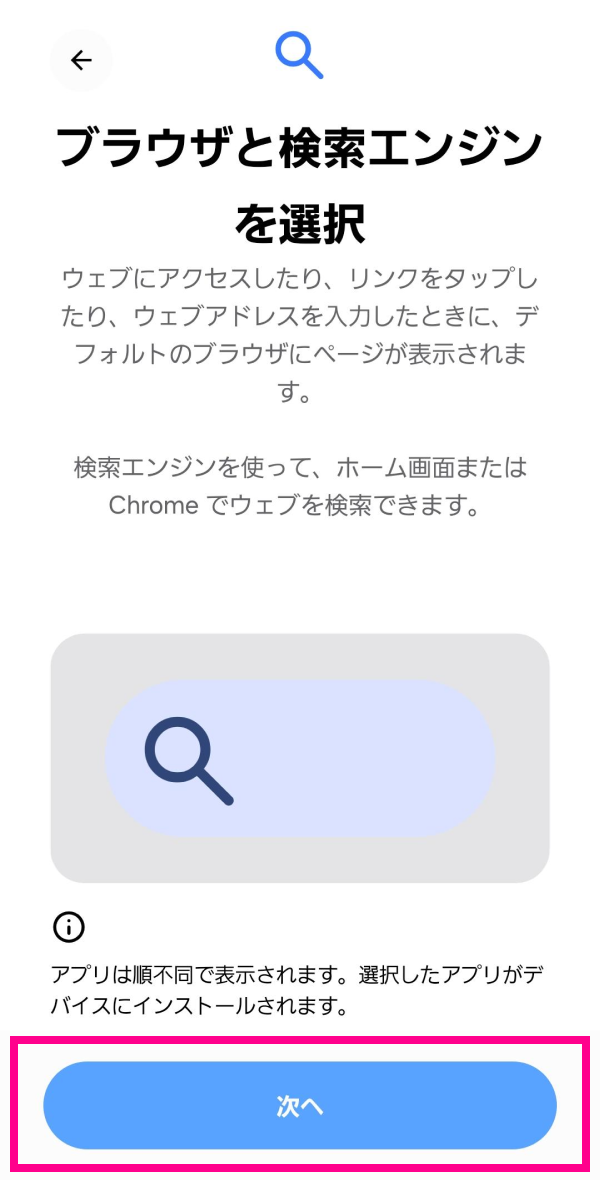Go back using the arrow icon
This screenshot has width=600, height=1180.
[x=81, y=61]
